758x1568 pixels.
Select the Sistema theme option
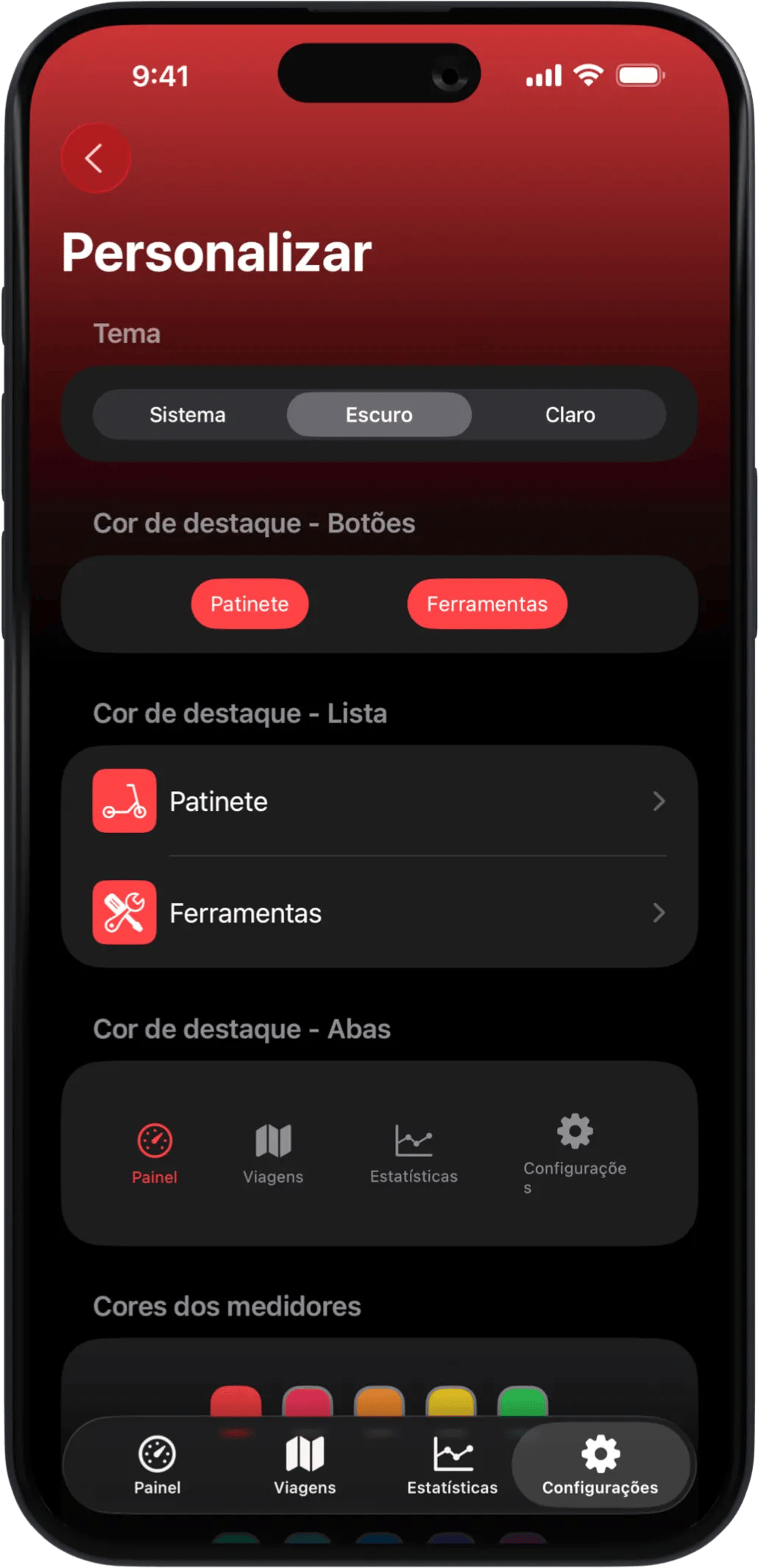click(x=188, y=415)
